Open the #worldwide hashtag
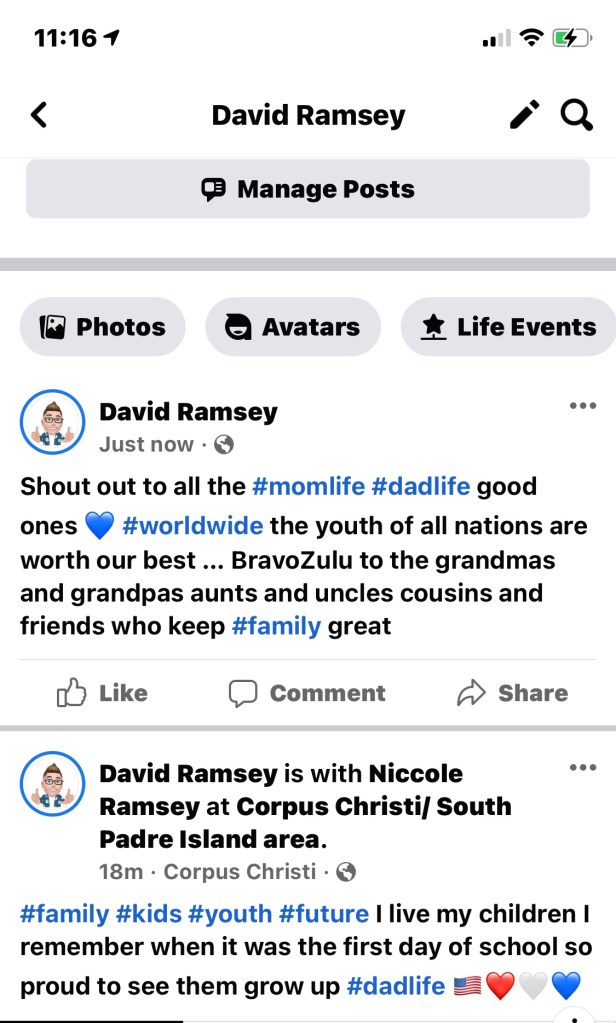The height and width of the screenshot is (1023, 616). point(193,526)
